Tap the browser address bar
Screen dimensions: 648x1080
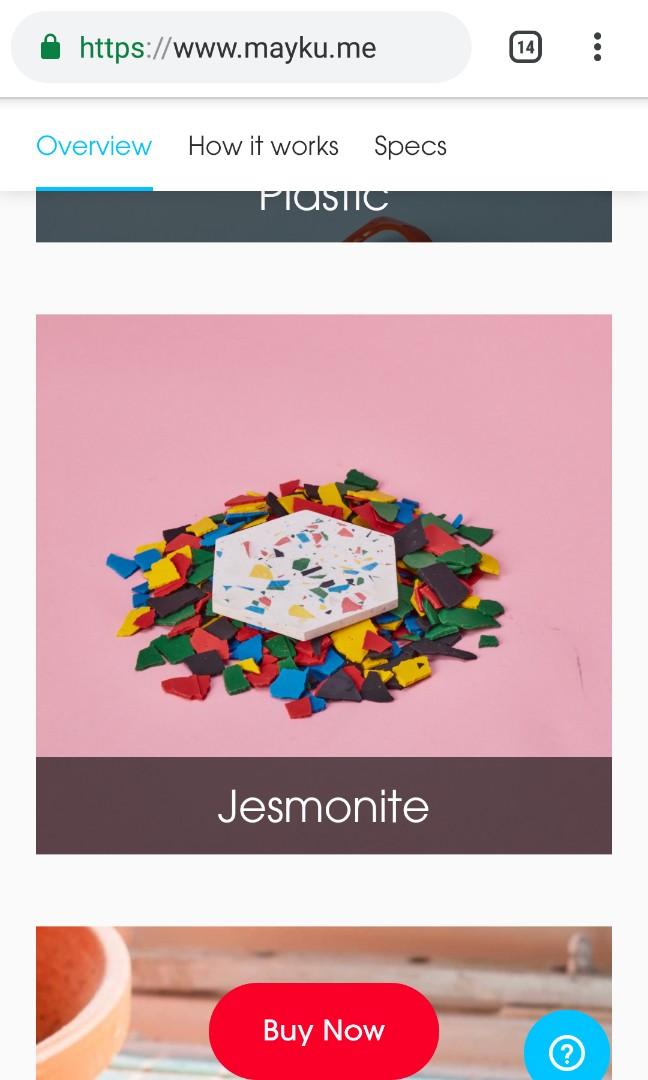pos(240,47)
